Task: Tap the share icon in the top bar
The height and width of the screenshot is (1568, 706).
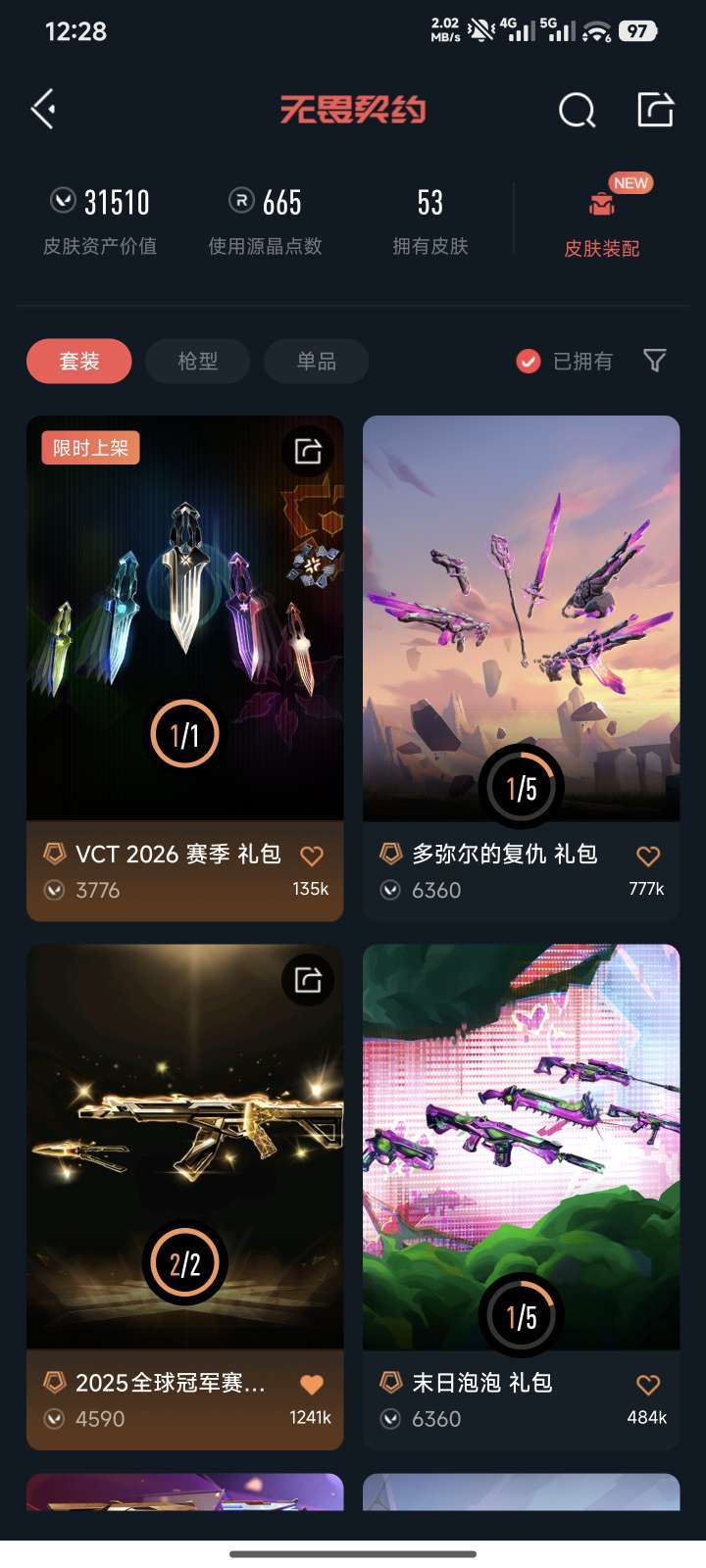Action: pyautogui.click(x=655, y=109)
